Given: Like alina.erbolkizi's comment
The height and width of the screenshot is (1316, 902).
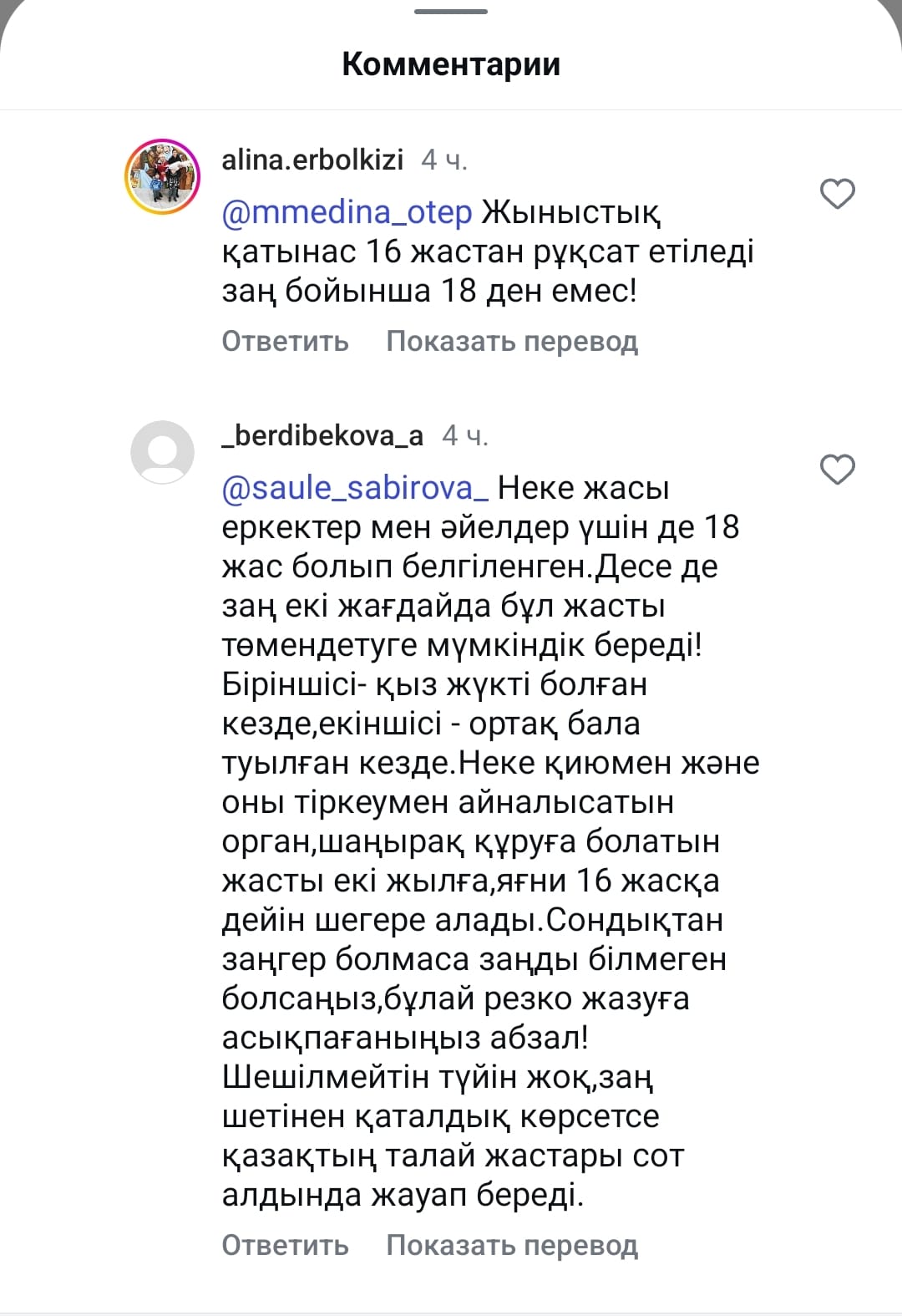Looking at the screenshot, I should click(837, 194).
